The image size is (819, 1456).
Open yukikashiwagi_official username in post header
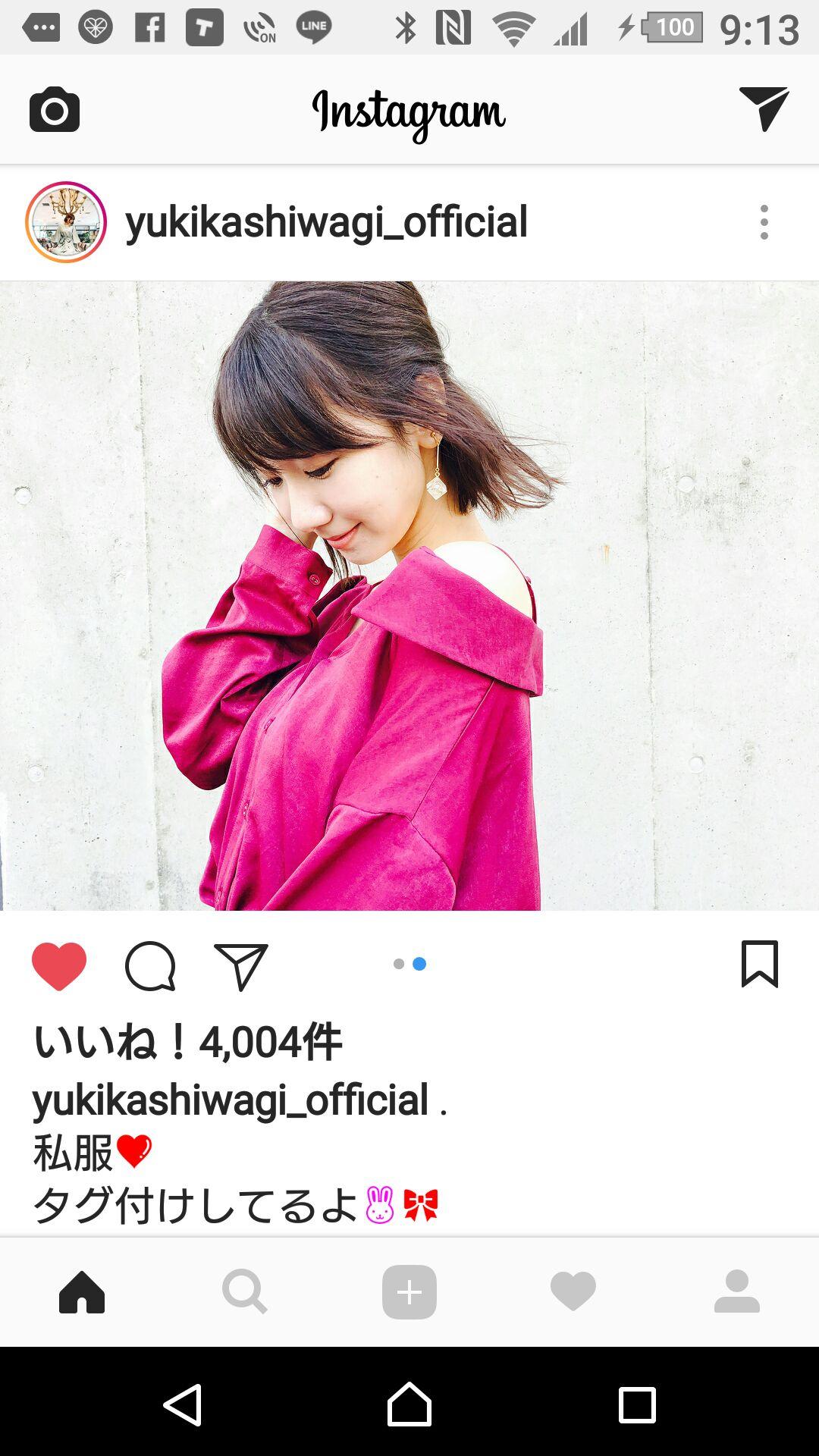[x=326, y=222]
